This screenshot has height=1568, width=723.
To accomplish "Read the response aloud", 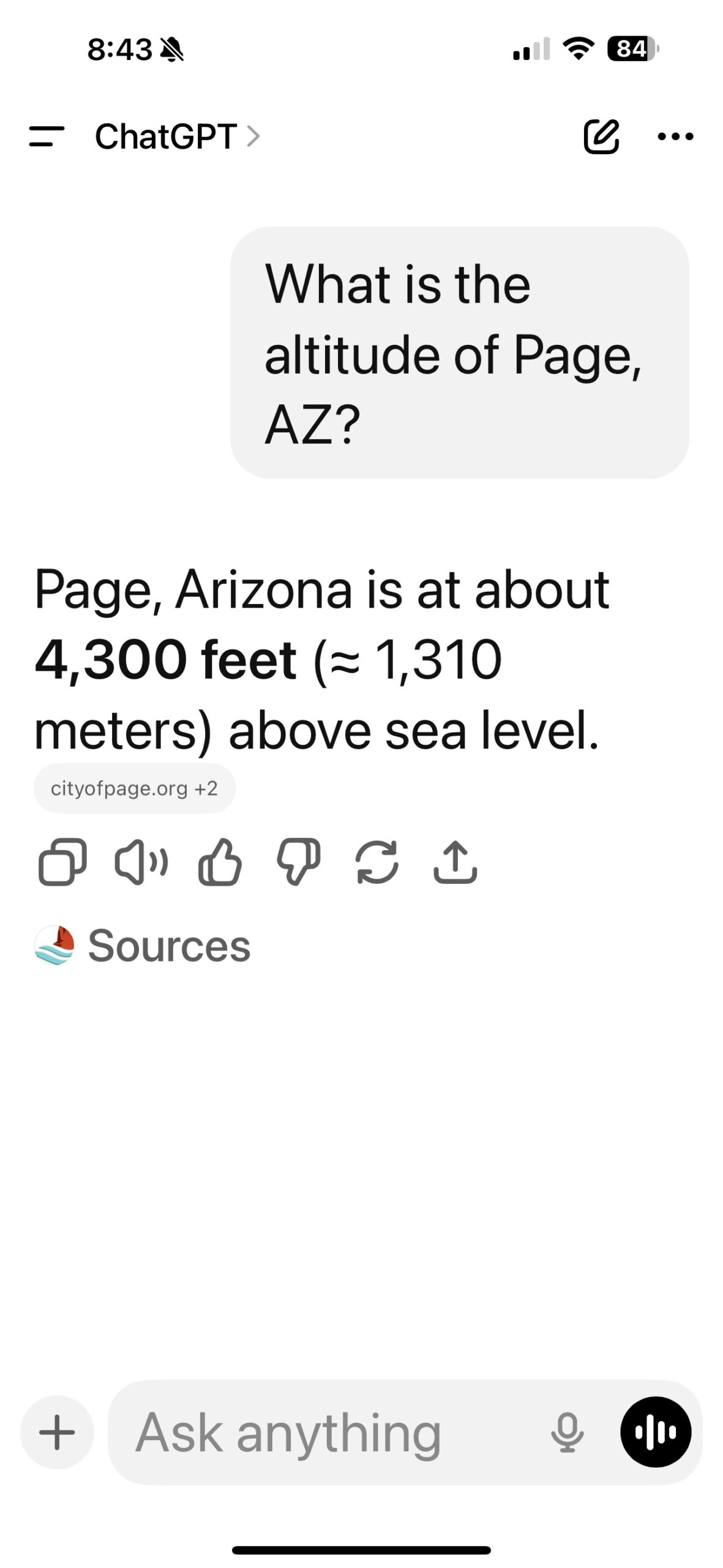I will click(x=141, y=862).
